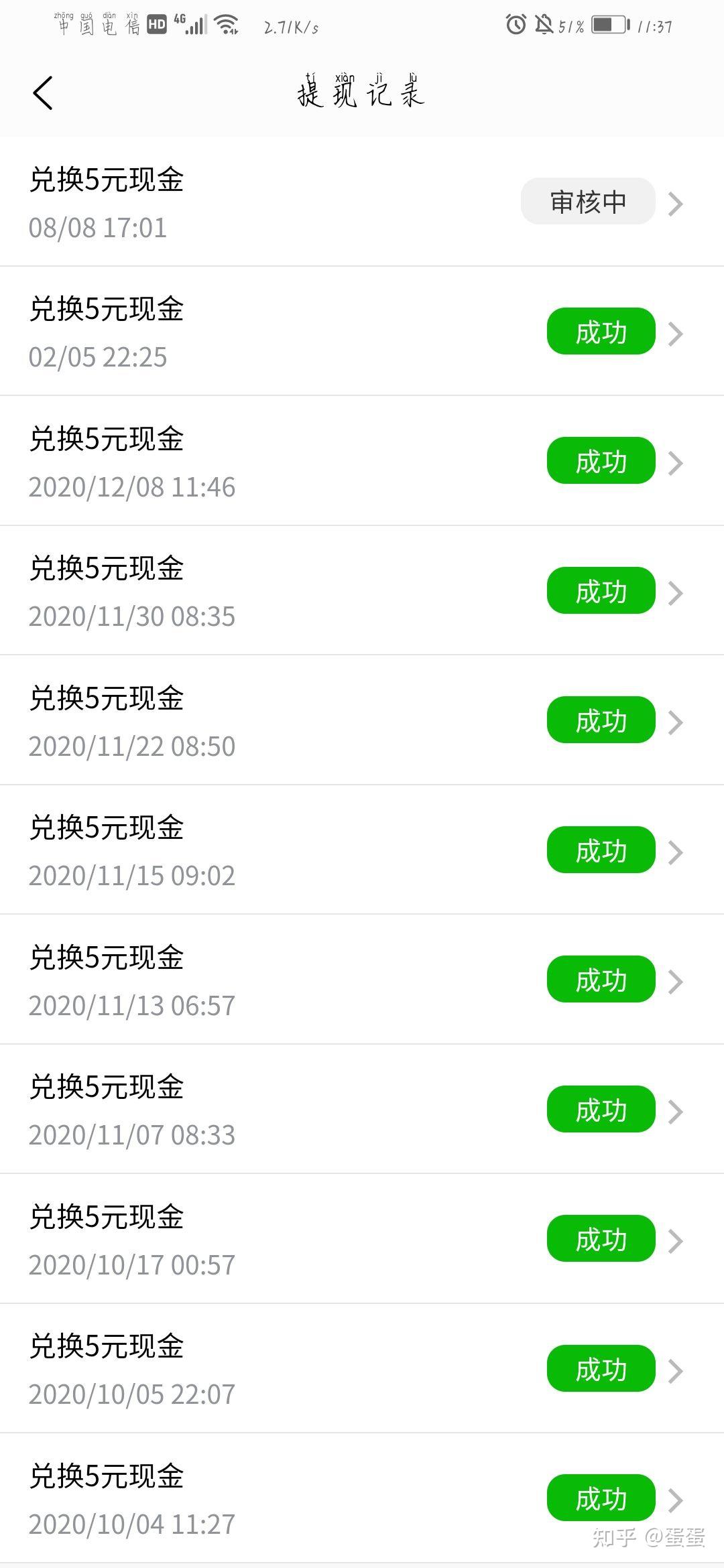
Task: Select the 2020/11/22 08:50 withdrawal record
Action: [362, 720]
